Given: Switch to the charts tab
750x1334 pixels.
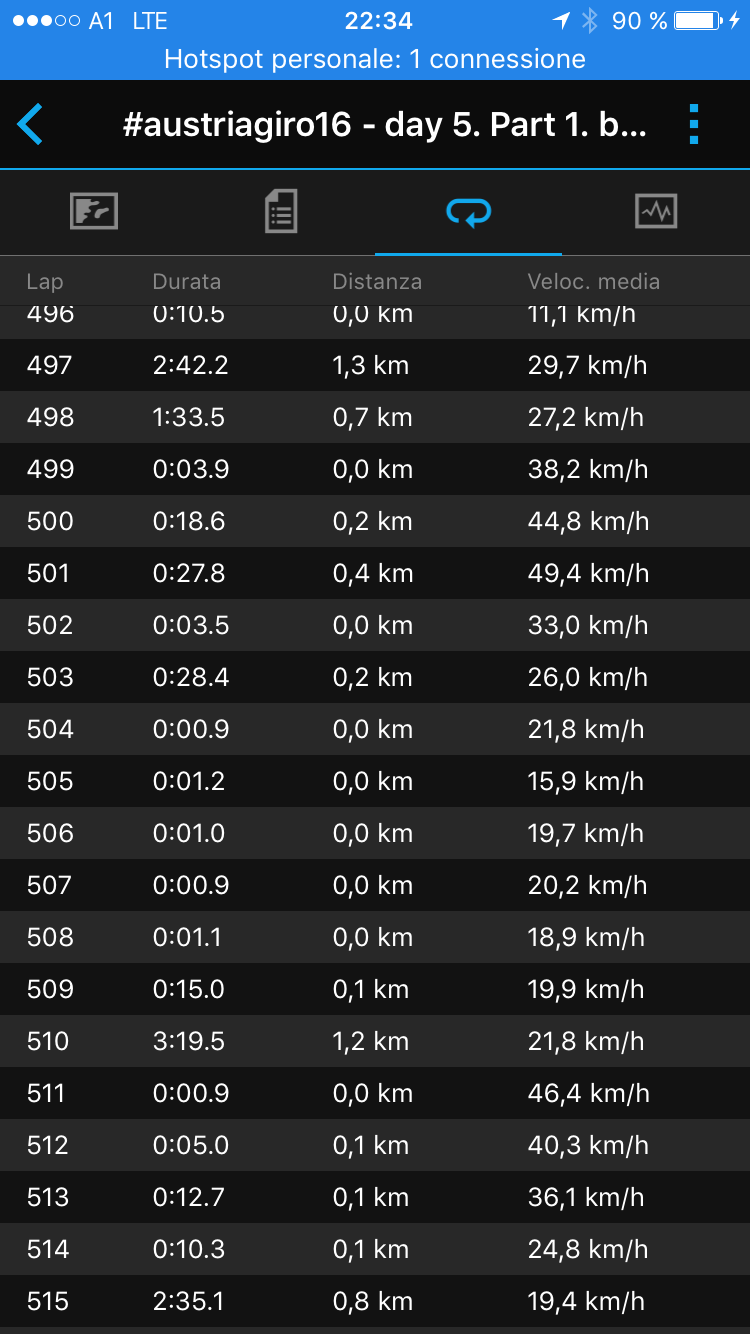Looking at the screenshot, I should tap(656, 212).
